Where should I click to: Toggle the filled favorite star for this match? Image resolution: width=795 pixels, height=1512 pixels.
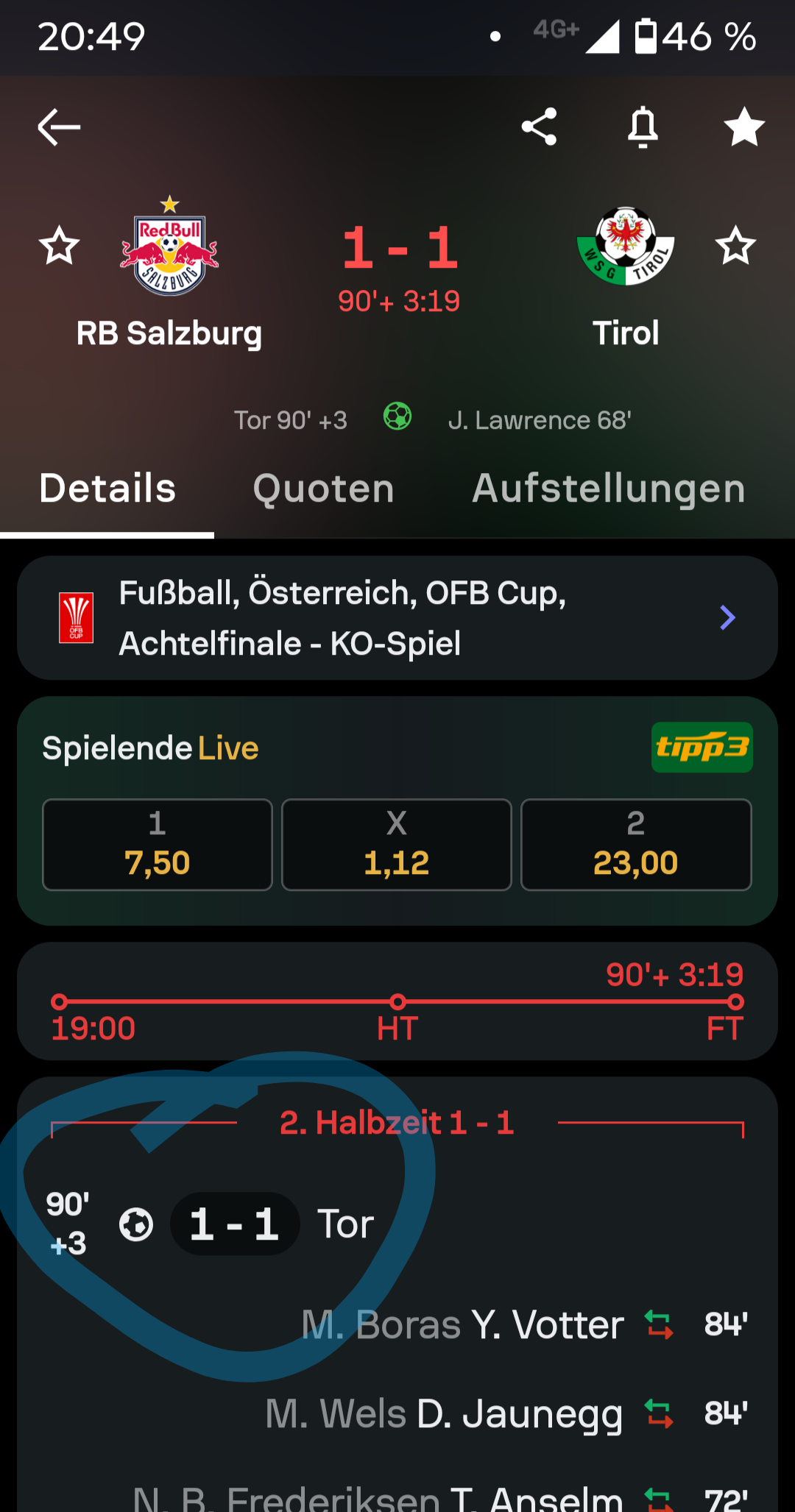pos(744,127)
